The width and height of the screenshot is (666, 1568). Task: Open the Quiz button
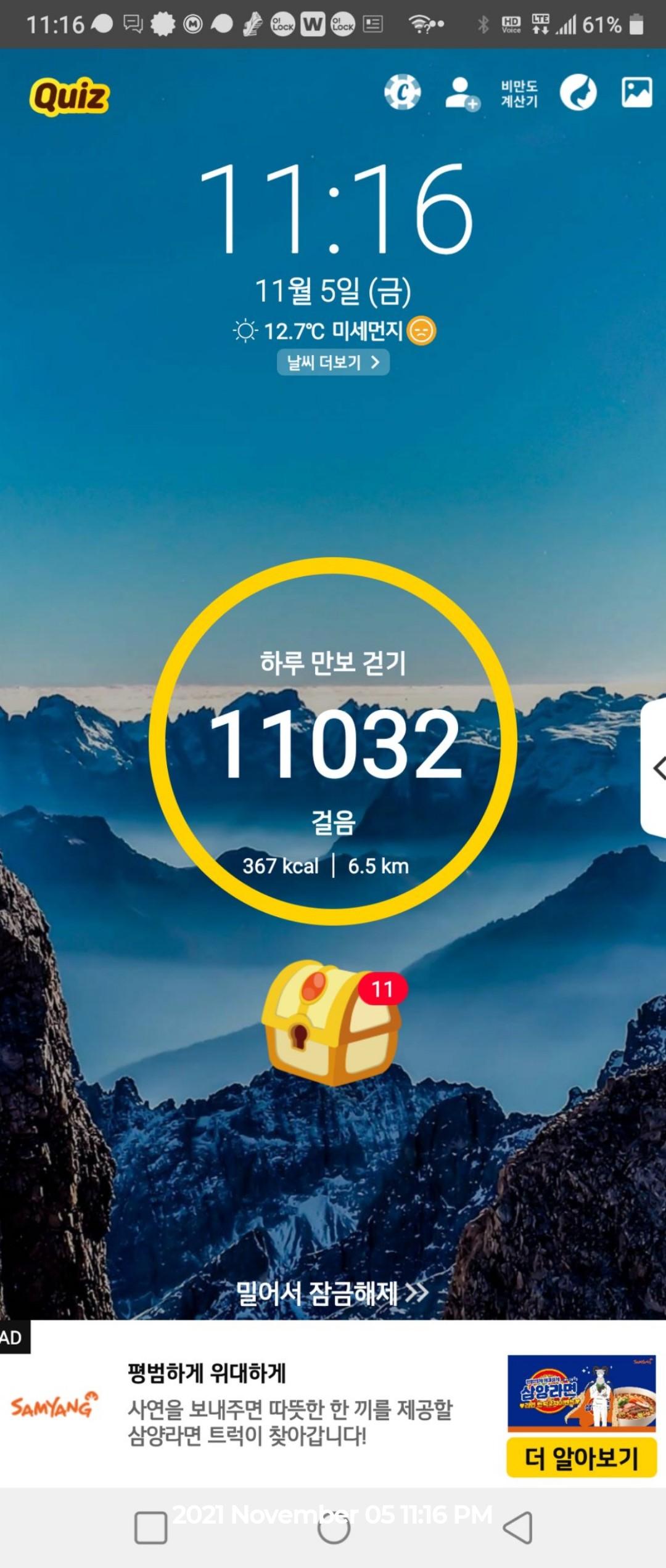click(x=69, y=97)
